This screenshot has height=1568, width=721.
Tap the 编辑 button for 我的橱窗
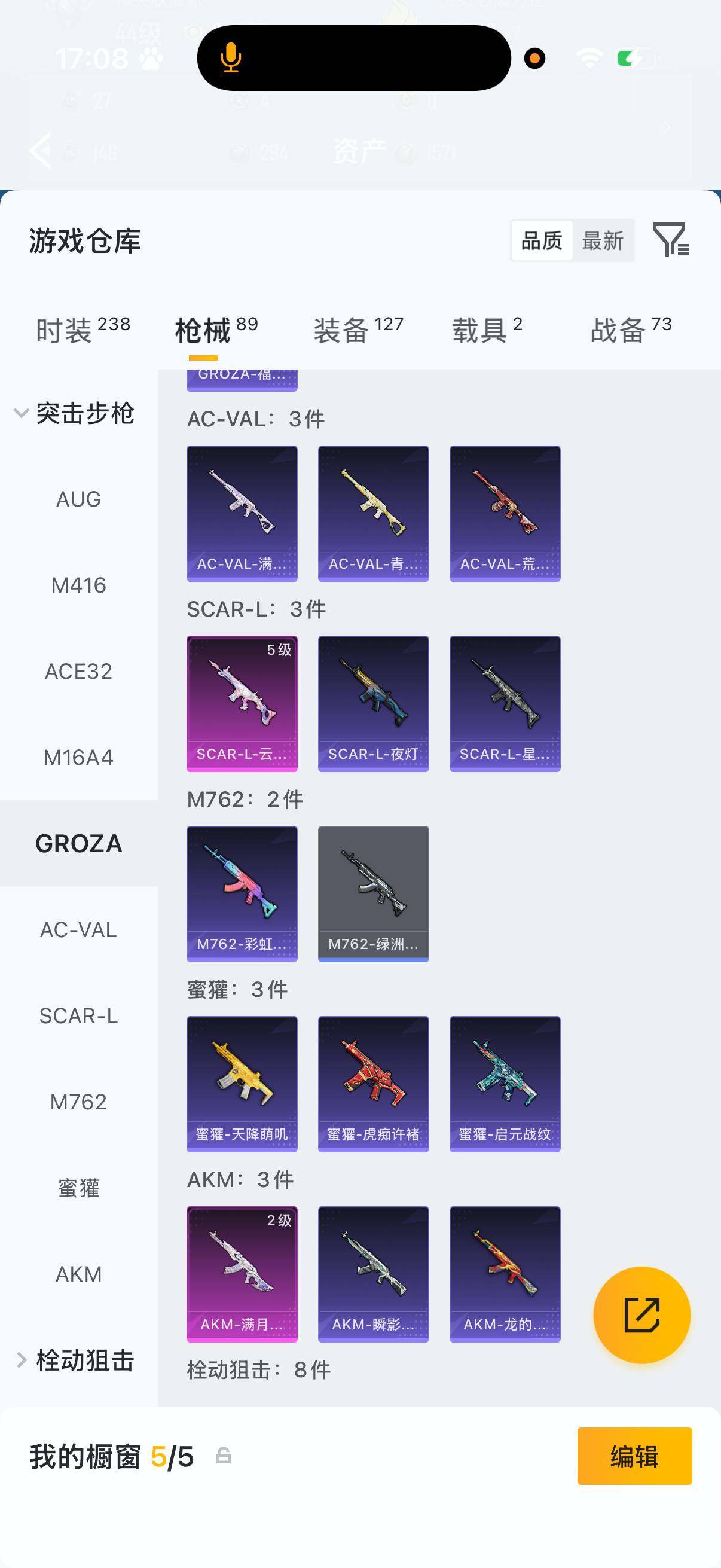[x=634, y=1456]
